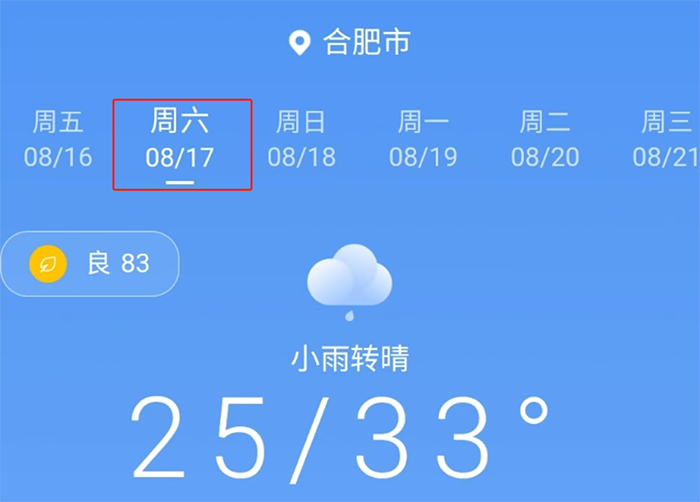Viewport: 700px width, 502px height.
Task: Show the 周三 08/21 forecast
Action: click(x=665, y=140)
